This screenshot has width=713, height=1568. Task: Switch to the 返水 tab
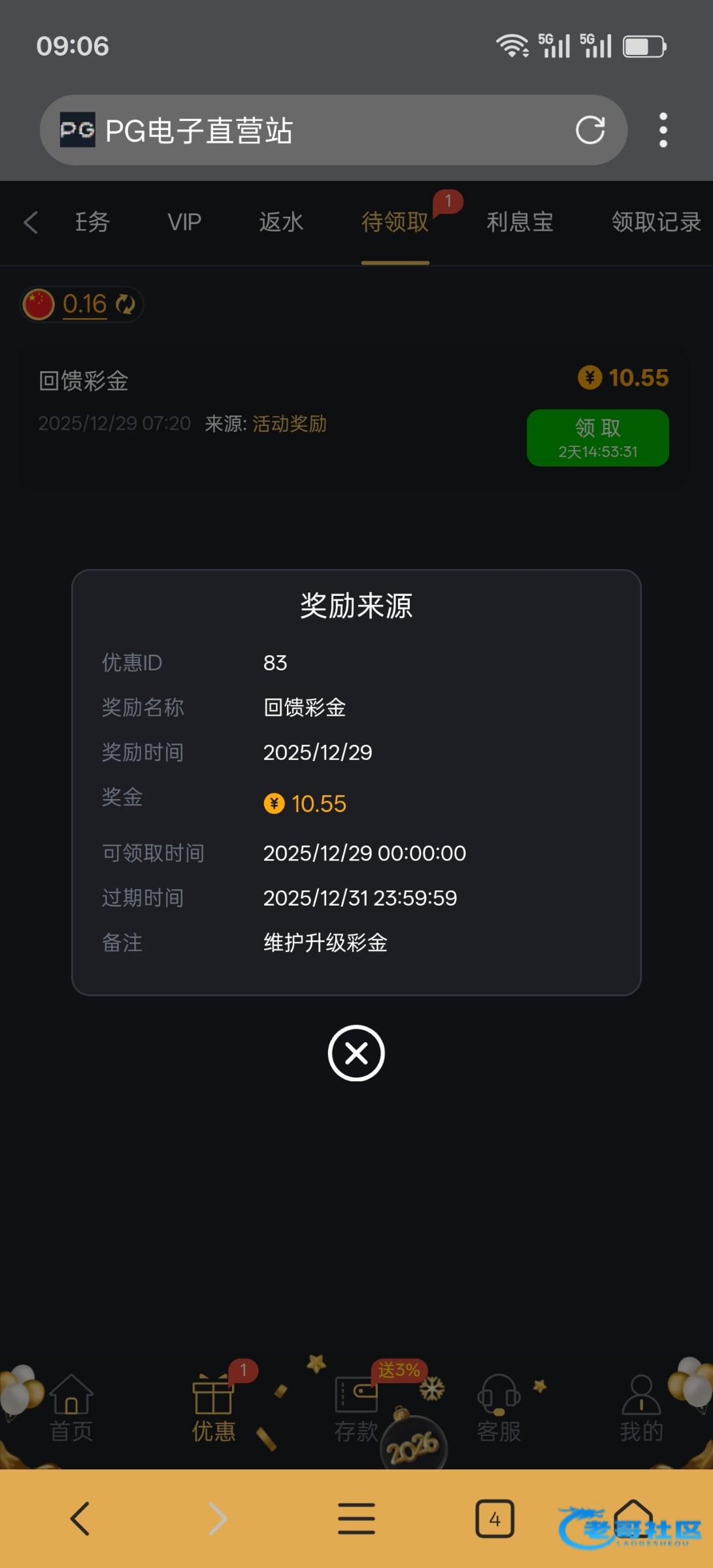(281, 222)
